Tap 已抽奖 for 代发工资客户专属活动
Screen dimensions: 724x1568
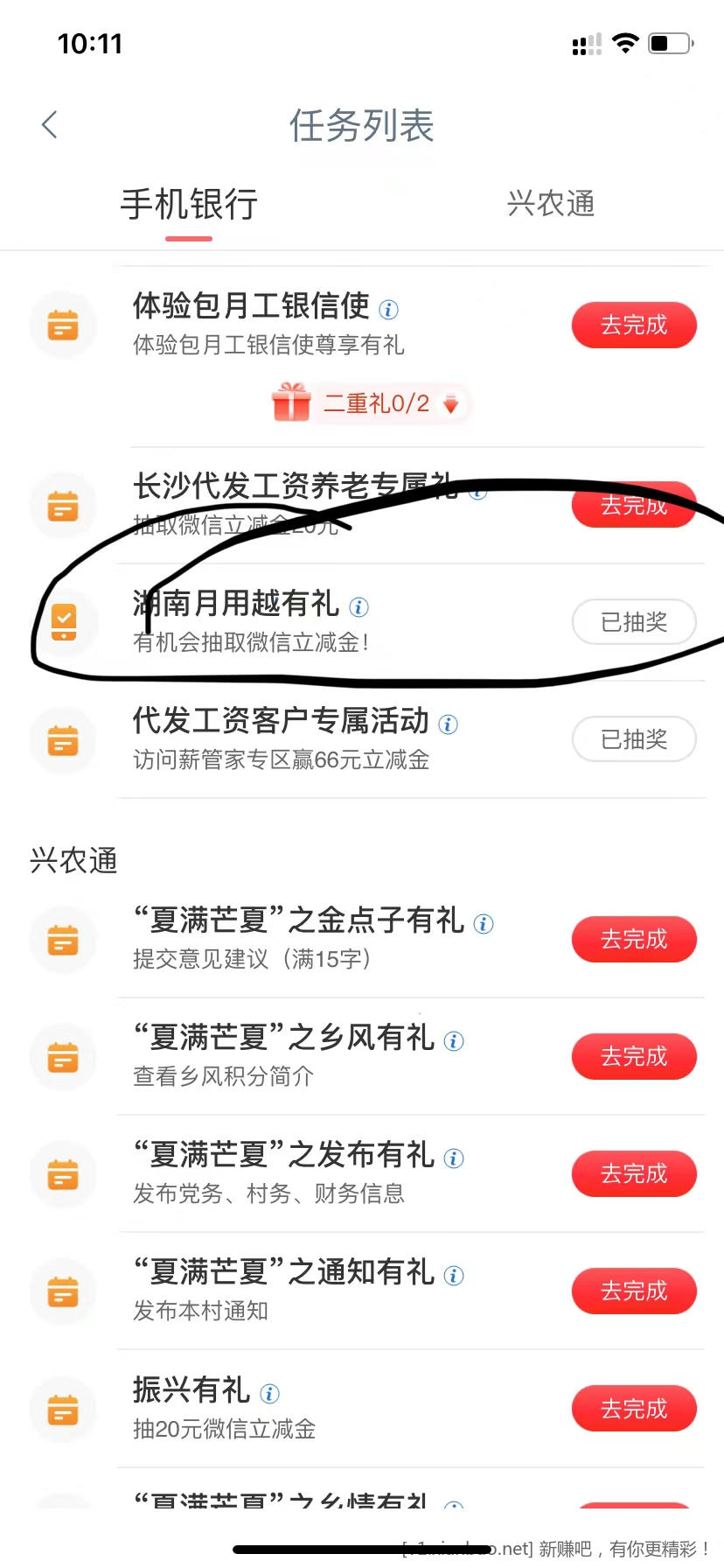634,739
